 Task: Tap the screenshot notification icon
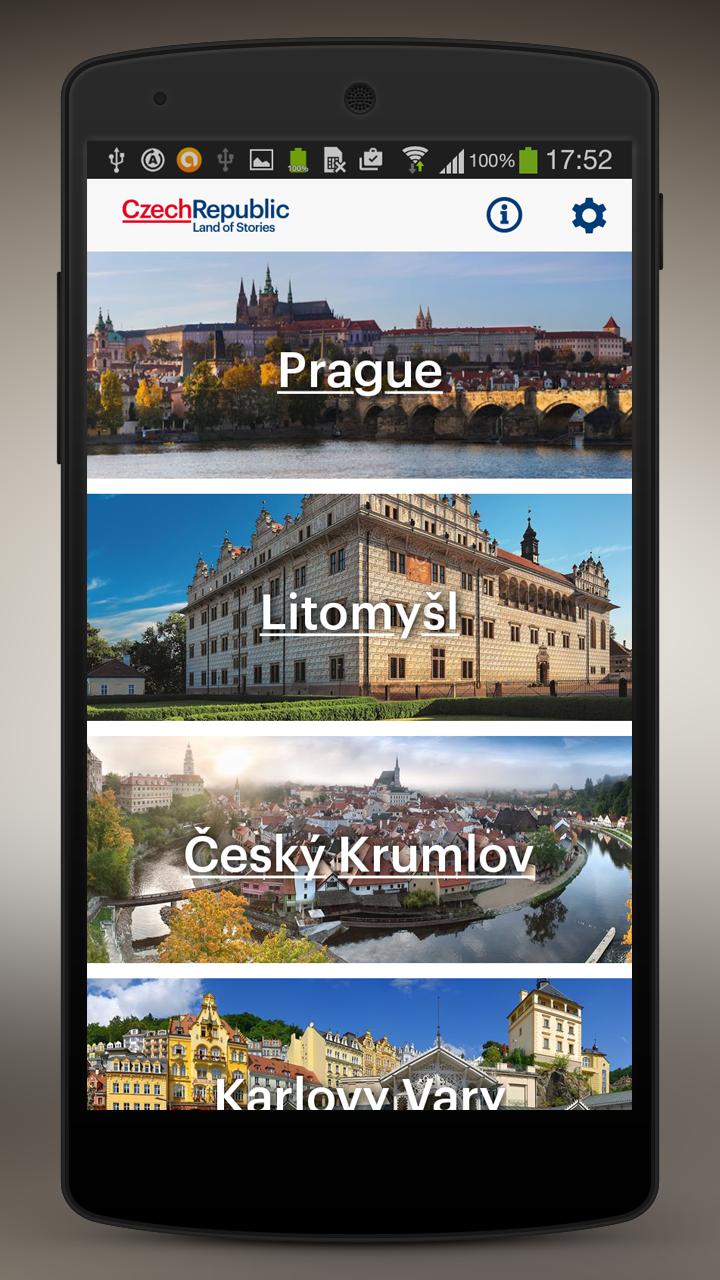click(x=261, y=158)
